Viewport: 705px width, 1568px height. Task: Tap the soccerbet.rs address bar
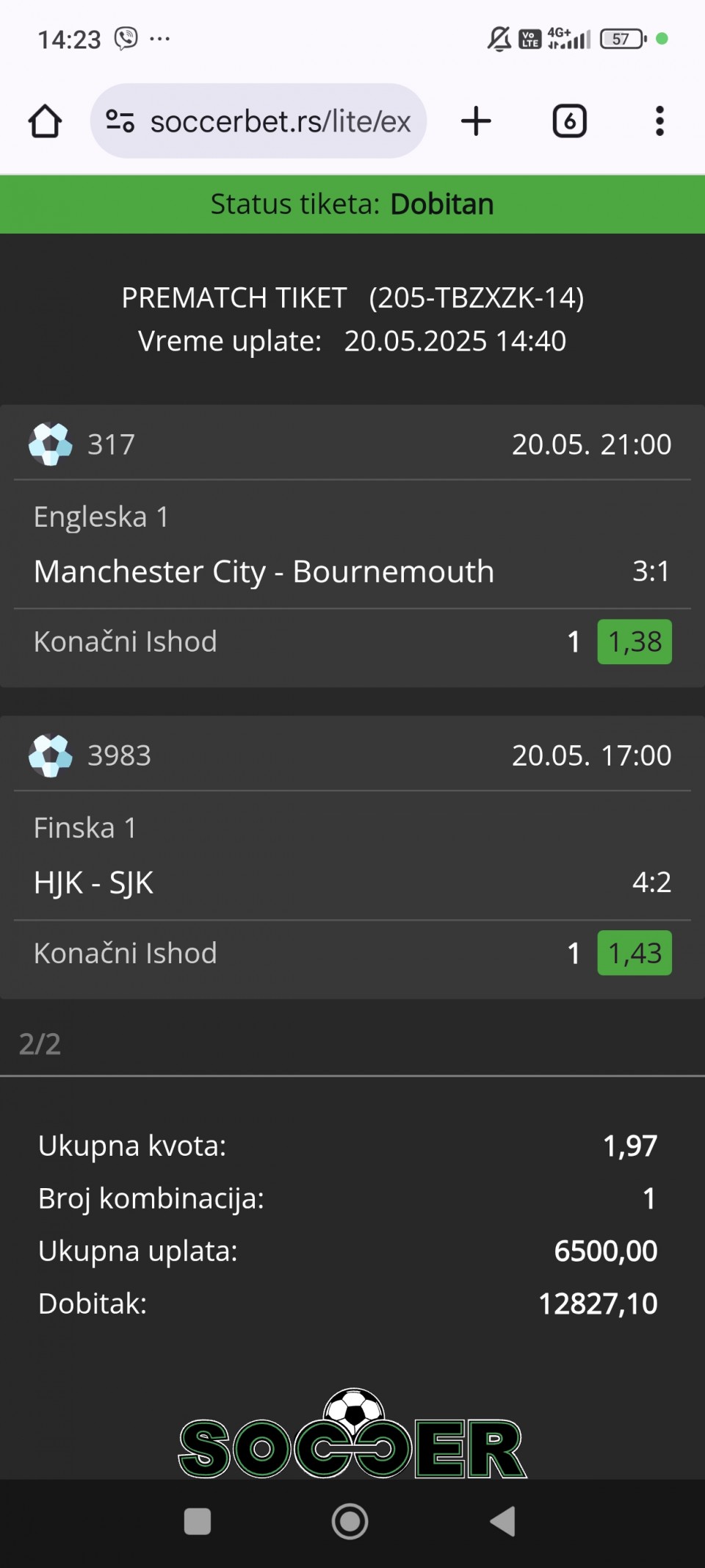[258, 121]
